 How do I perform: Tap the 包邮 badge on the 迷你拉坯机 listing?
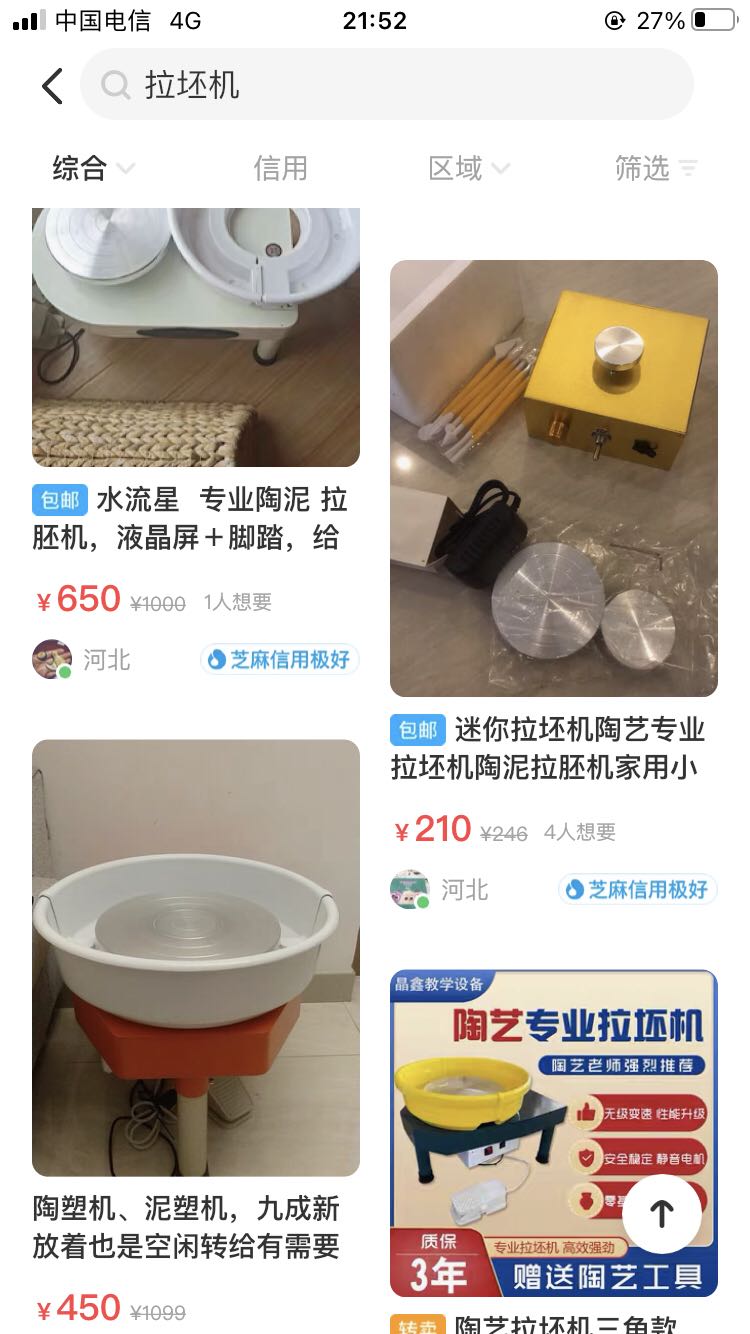point(416,730)
